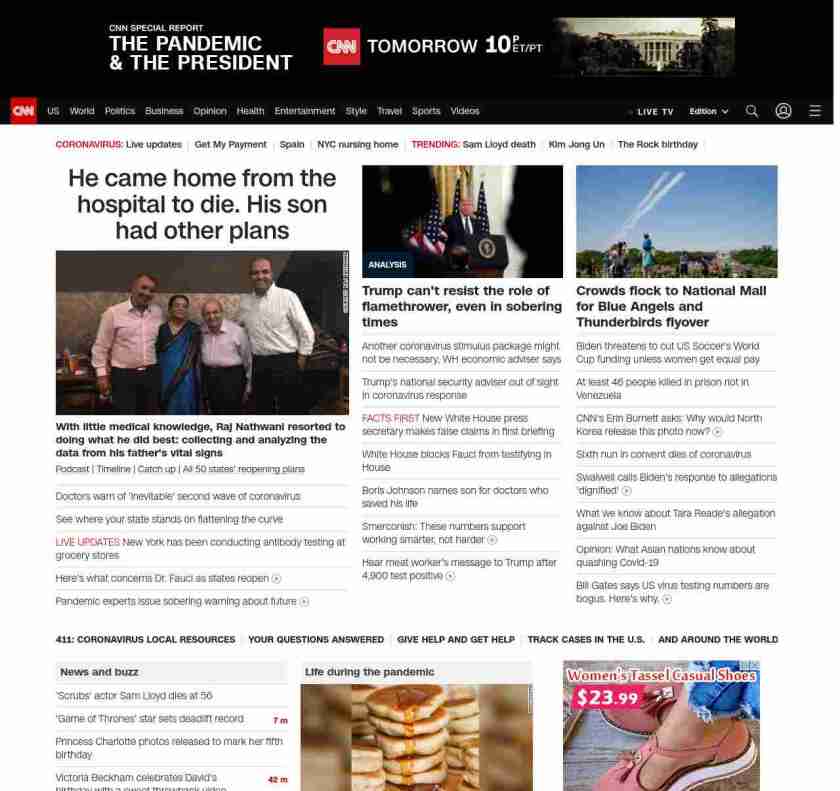Open the Blue Angels flyover story
This screenshot has width=840, height=791.
671,306
